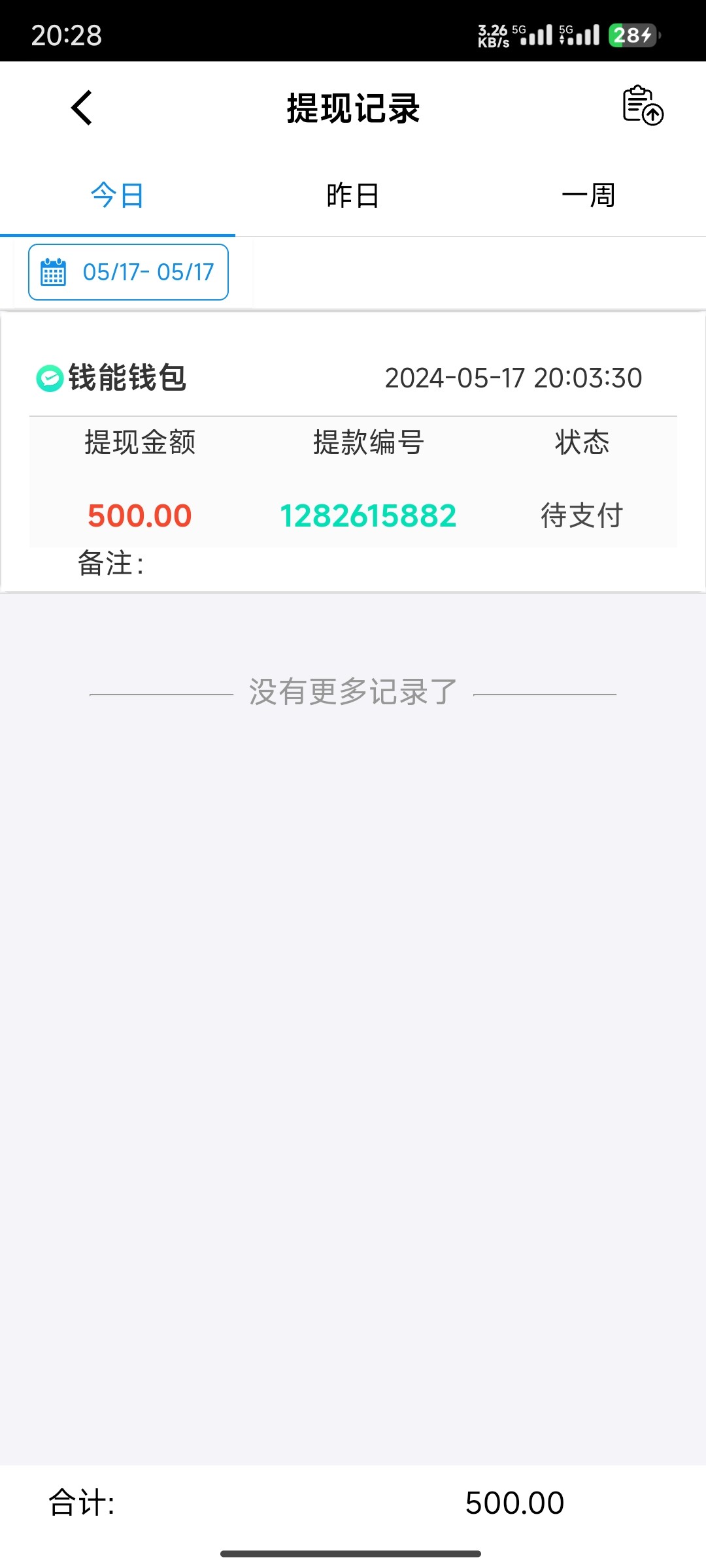Click the back arrow to leave 提现记录
Image resolution: width=706 pixels, height=1568 pixels.
(81, 108)
